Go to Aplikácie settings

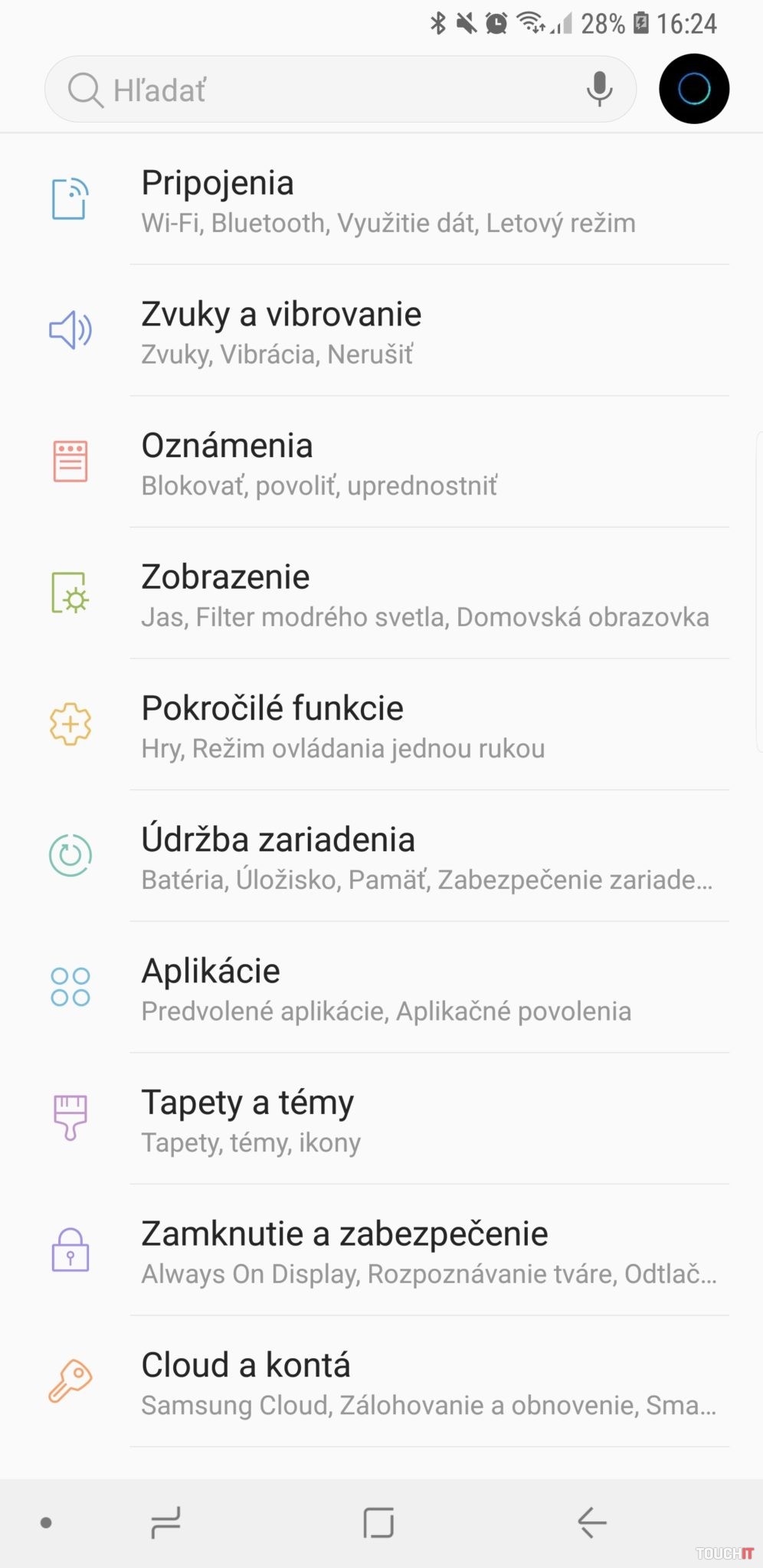click(x=383, y=988)
